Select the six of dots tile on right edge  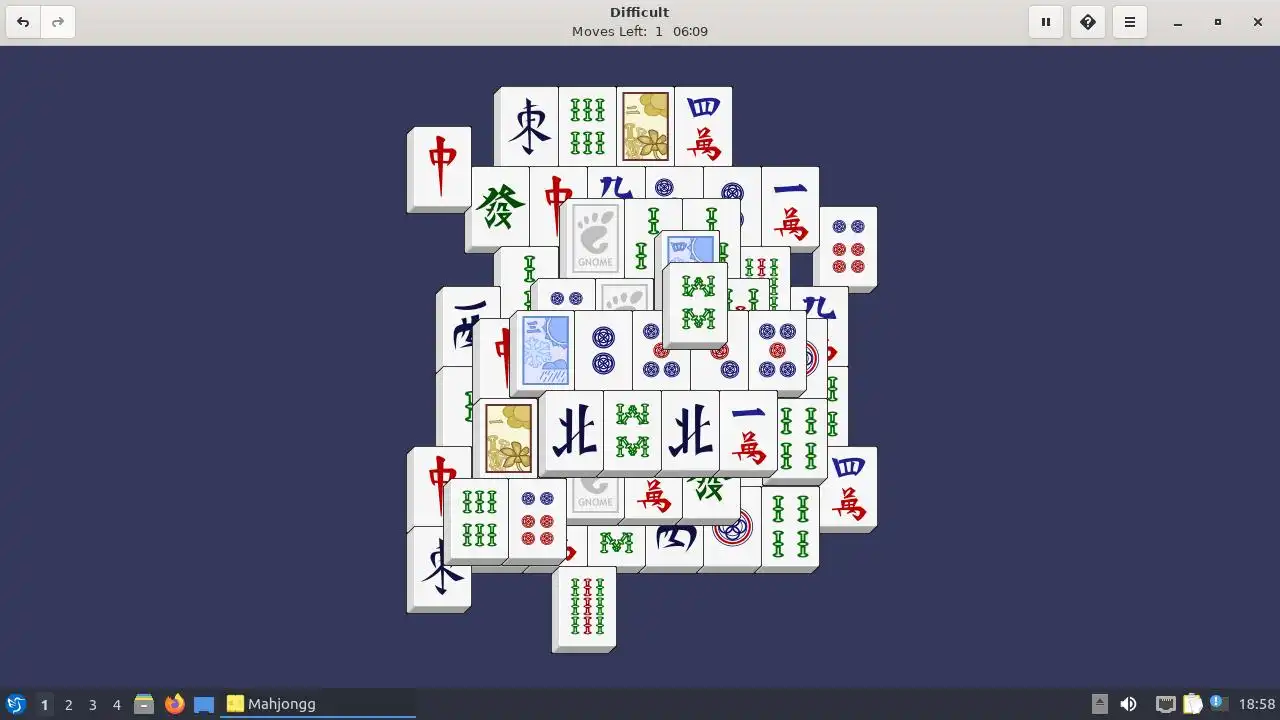848,246
